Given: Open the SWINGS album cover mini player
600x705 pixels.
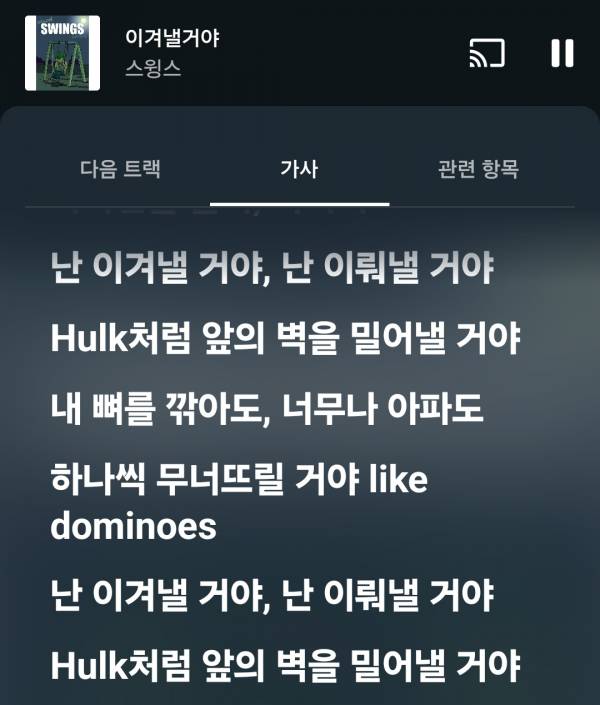Looking at the screenshot, I should point(62,53).
